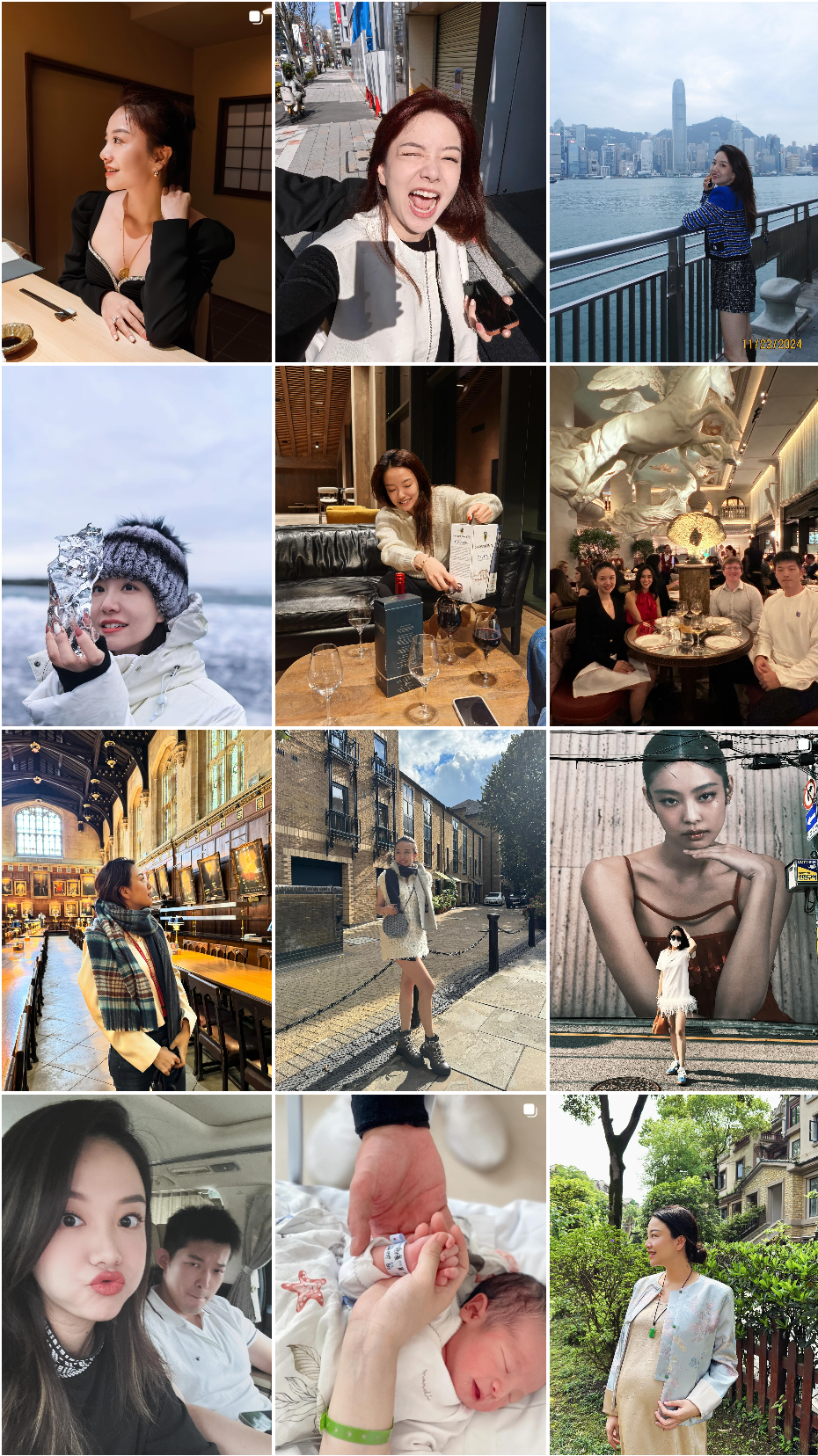Open the post in front of the giant billboard

pos(683,910)
